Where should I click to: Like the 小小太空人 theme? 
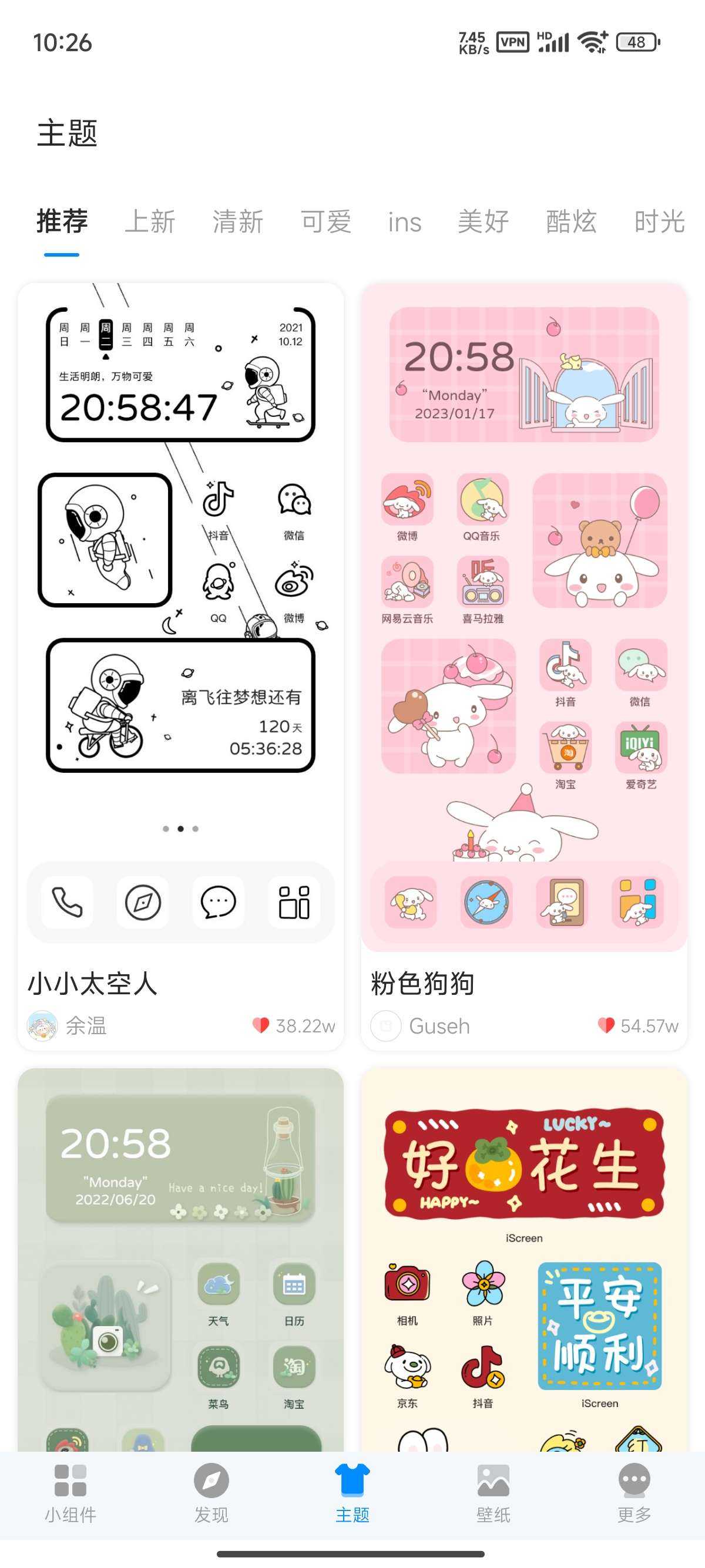pyautogui.click(x=261, y=1025)
